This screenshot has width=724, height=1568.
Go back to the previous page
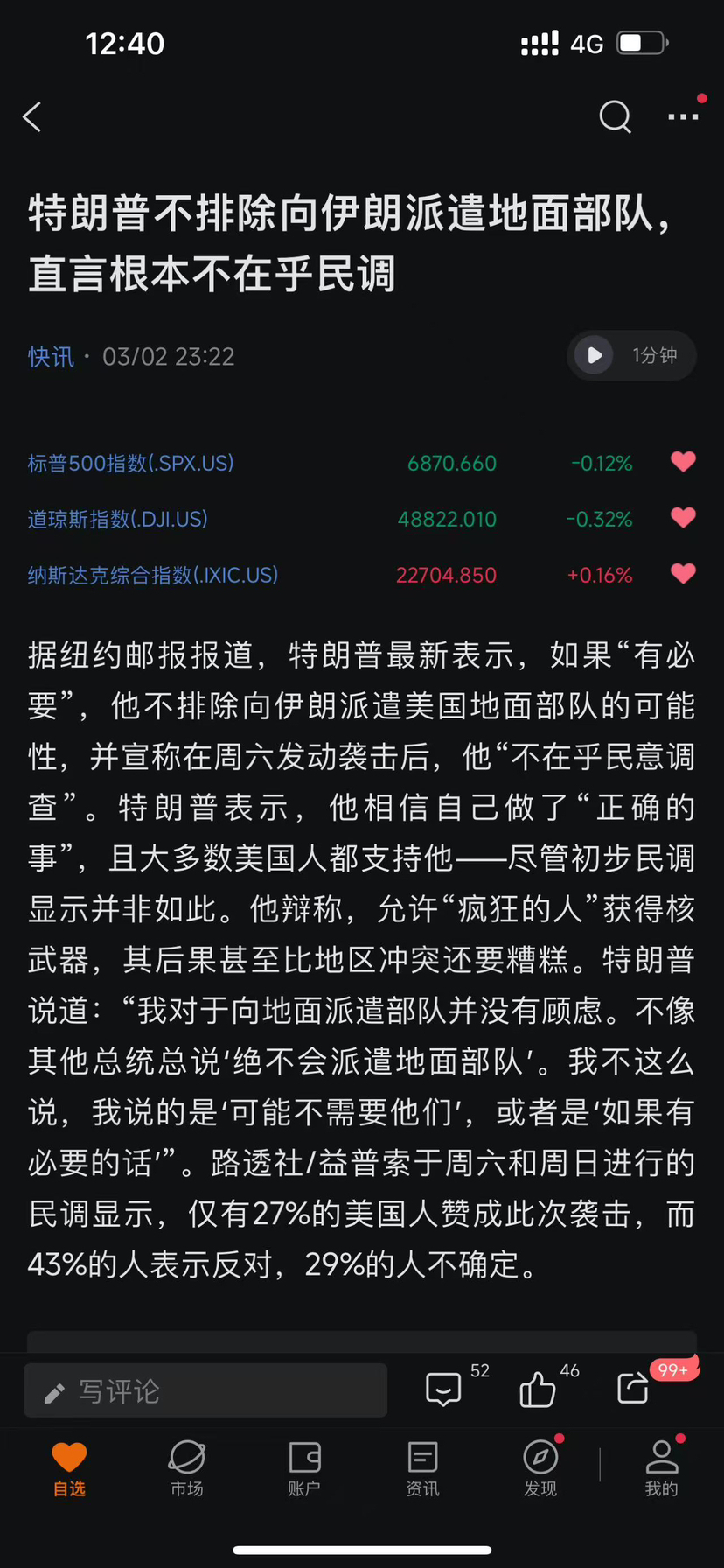32,116
